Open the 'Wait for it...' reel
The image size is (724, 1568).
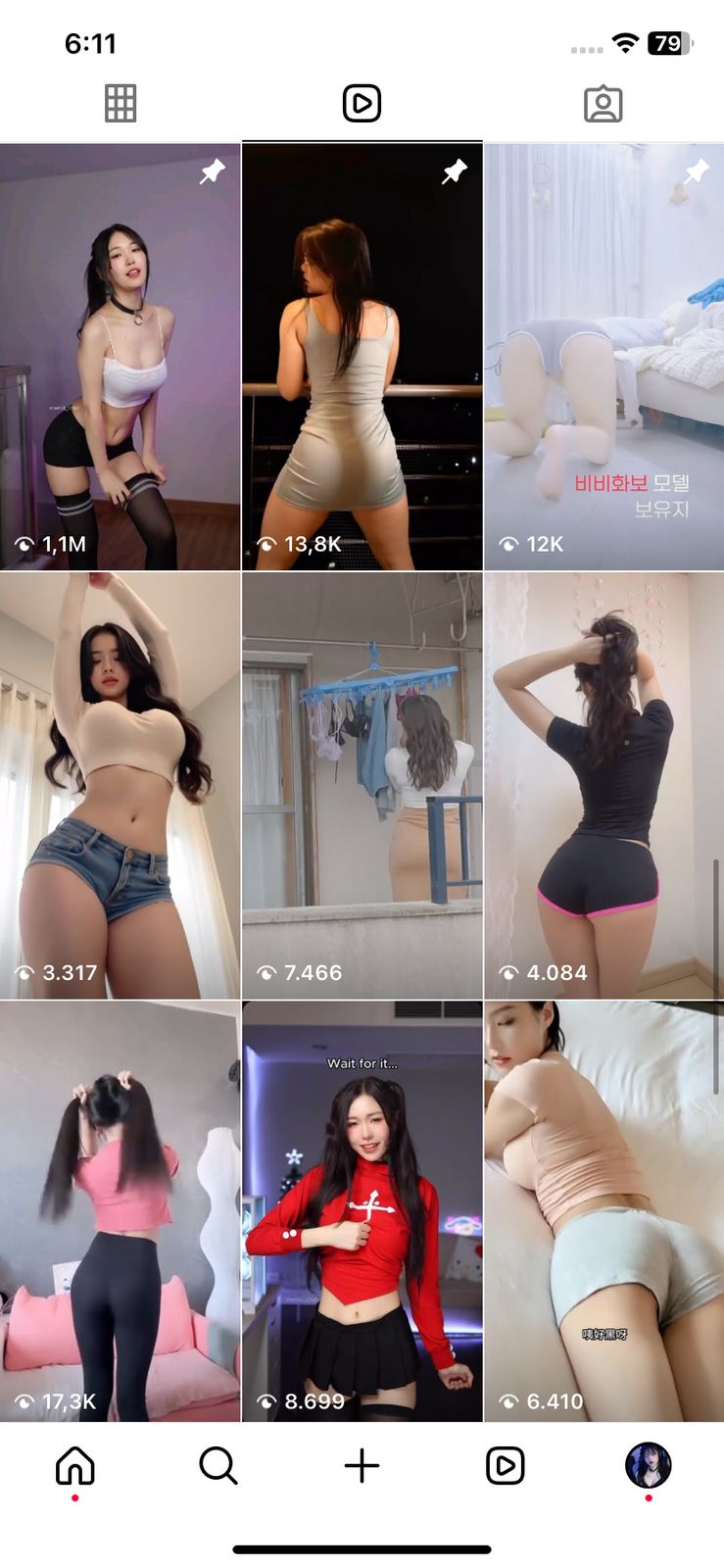pos(362,1211)
